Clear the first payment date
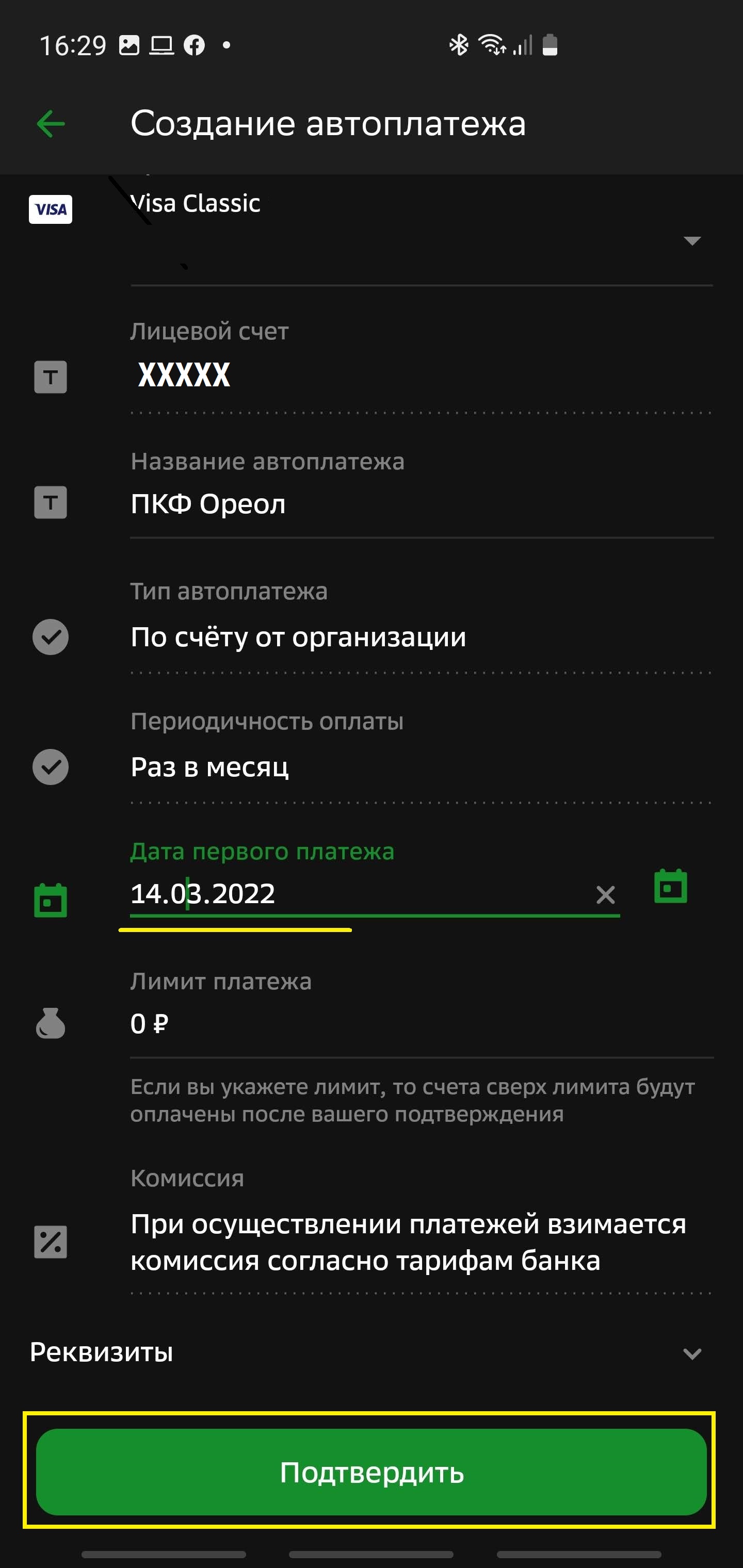 [605, 895]
